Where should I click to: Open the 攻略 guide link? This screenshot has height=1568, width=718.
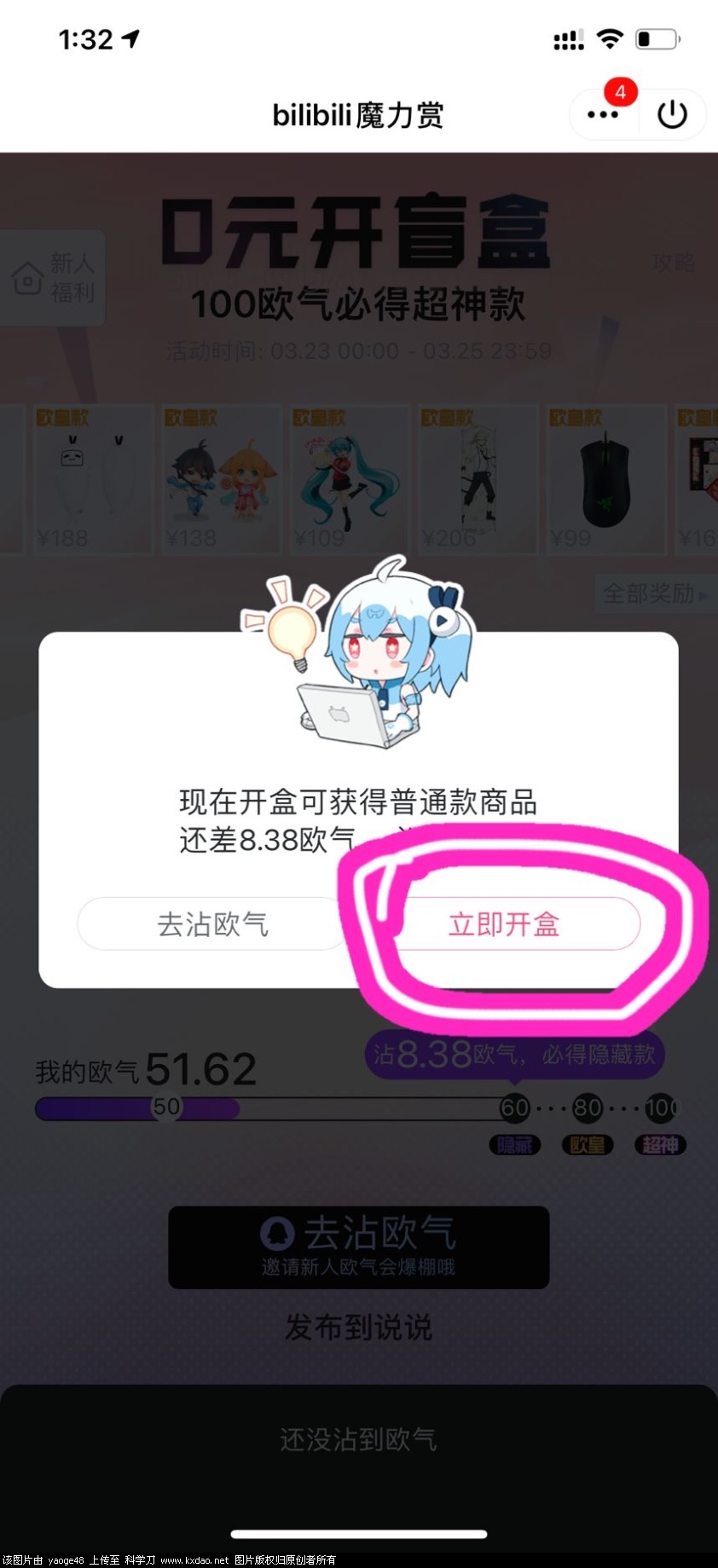click(x=673, y=263)
